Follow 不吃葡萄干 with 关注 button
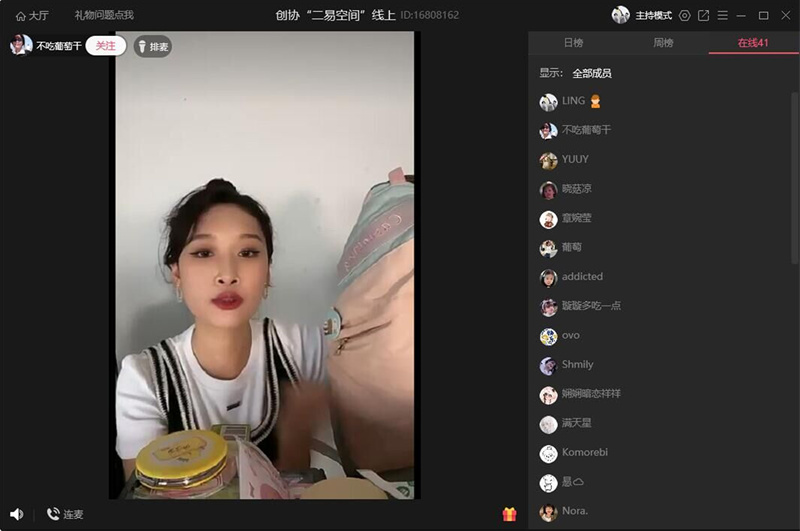Image resolution: width=800 pixels, height=531 pixels. pos(105,46)
